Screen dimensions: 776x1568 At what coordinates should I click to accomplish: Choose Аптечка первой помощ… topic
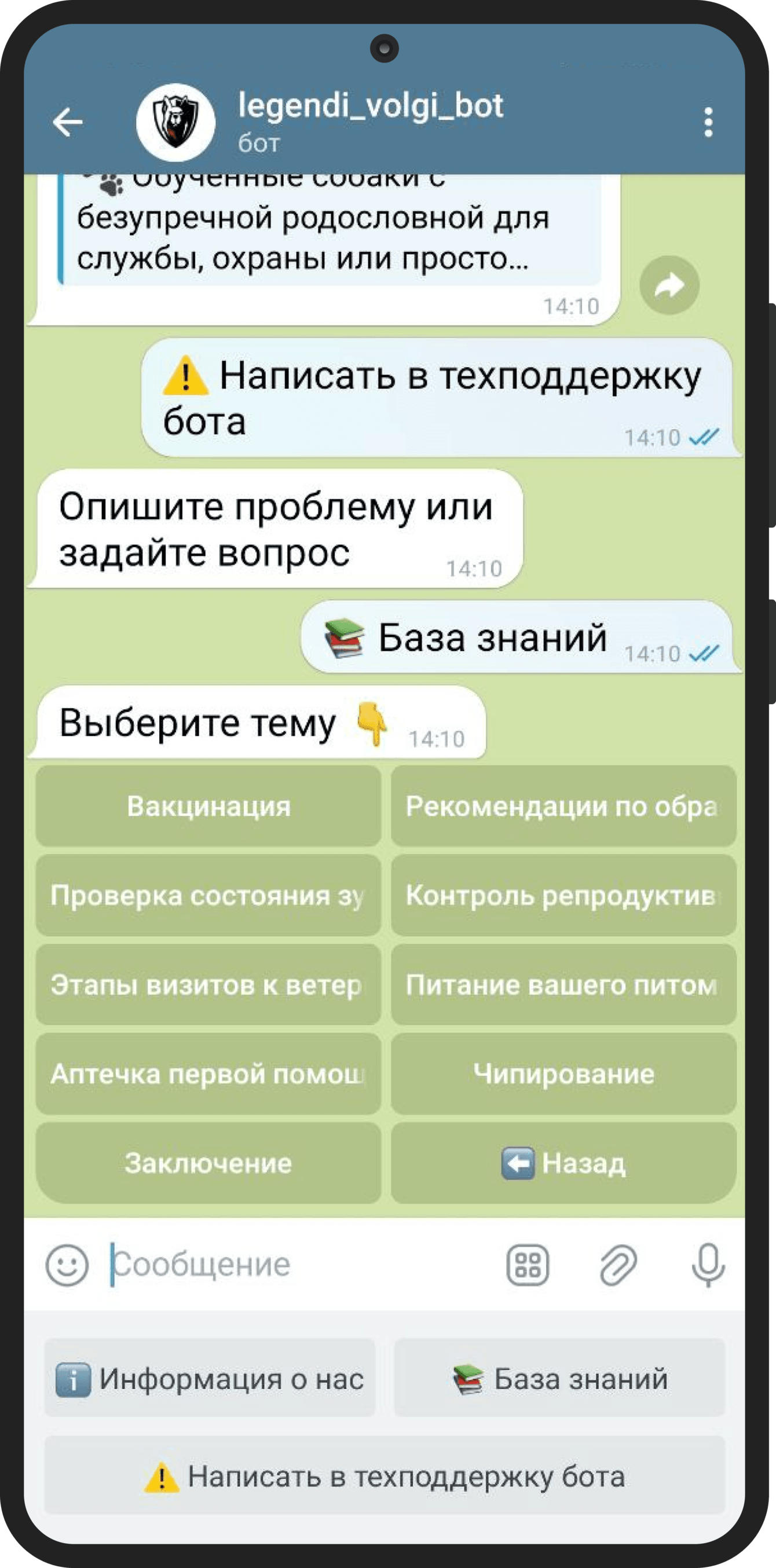point(208,1074)
